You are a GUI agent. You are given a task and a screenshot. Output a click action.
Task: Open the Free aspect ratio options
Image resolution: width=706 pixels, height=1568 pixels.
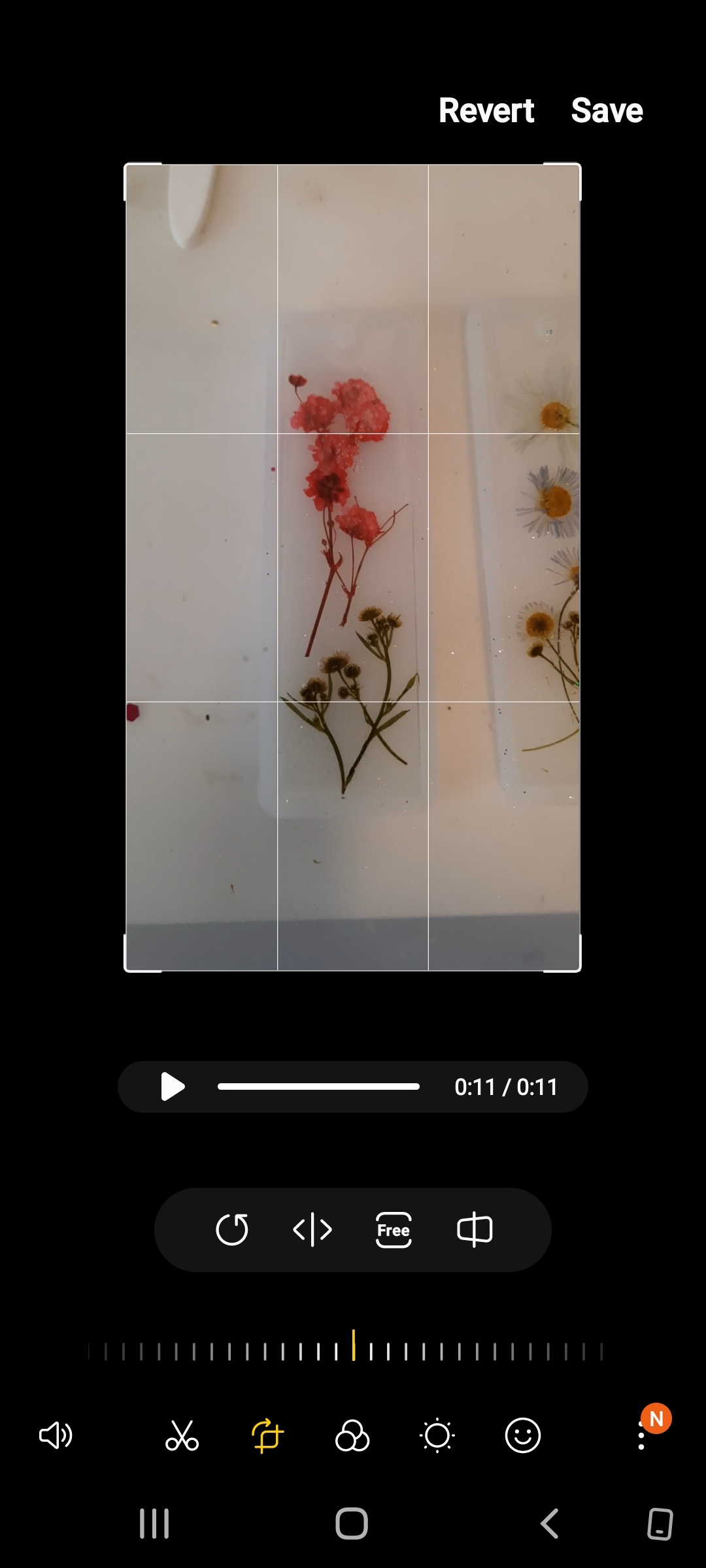394,1230
